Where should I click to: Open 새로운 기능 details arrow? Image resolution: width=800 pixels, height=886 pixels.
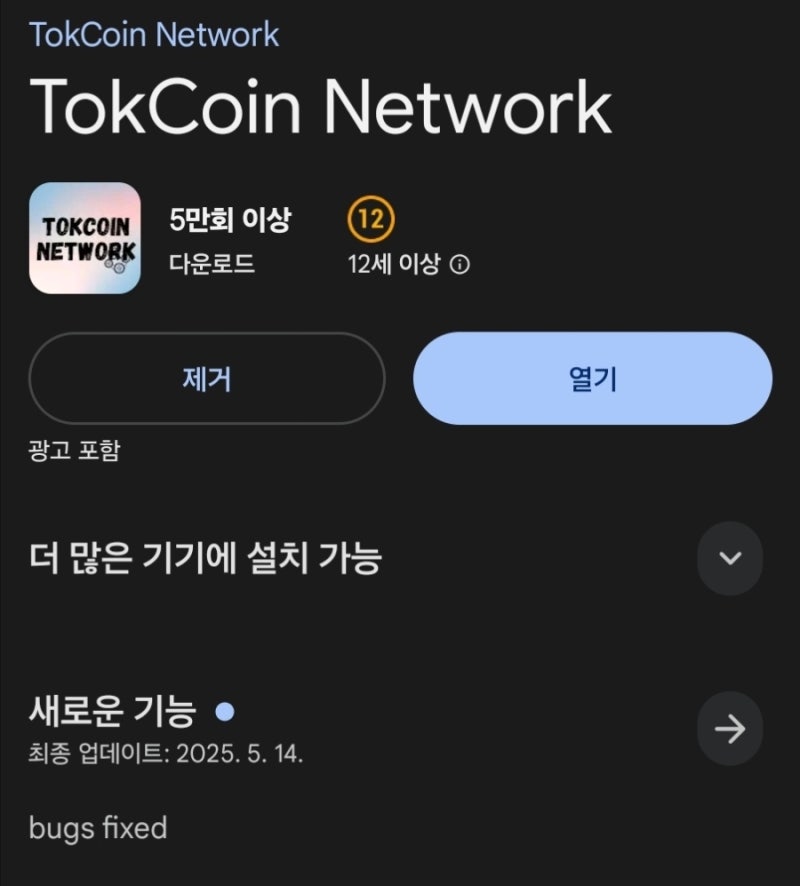(x=730, y=729)
